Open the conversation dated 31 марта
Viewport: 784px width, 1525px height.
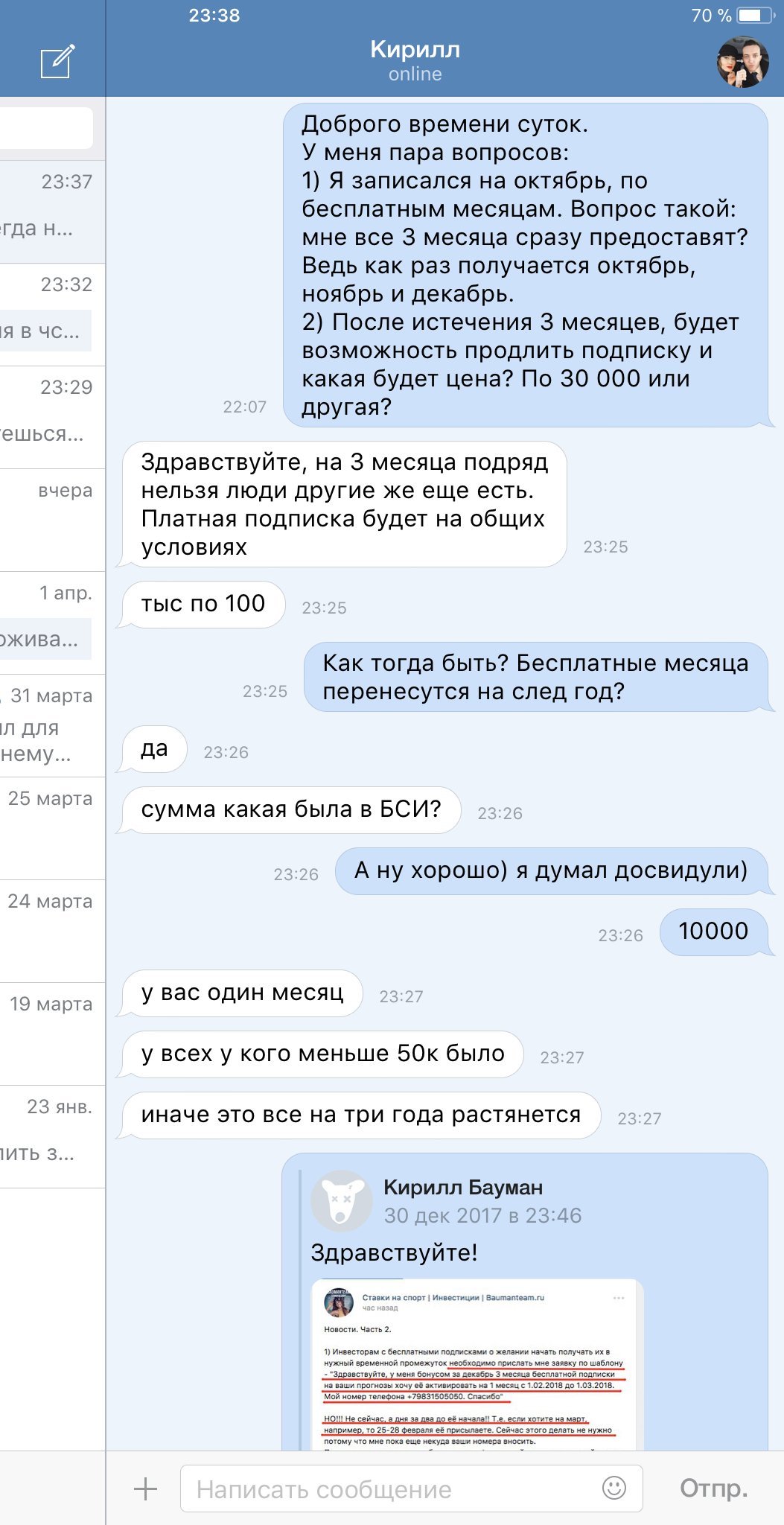tap(52, 725)
